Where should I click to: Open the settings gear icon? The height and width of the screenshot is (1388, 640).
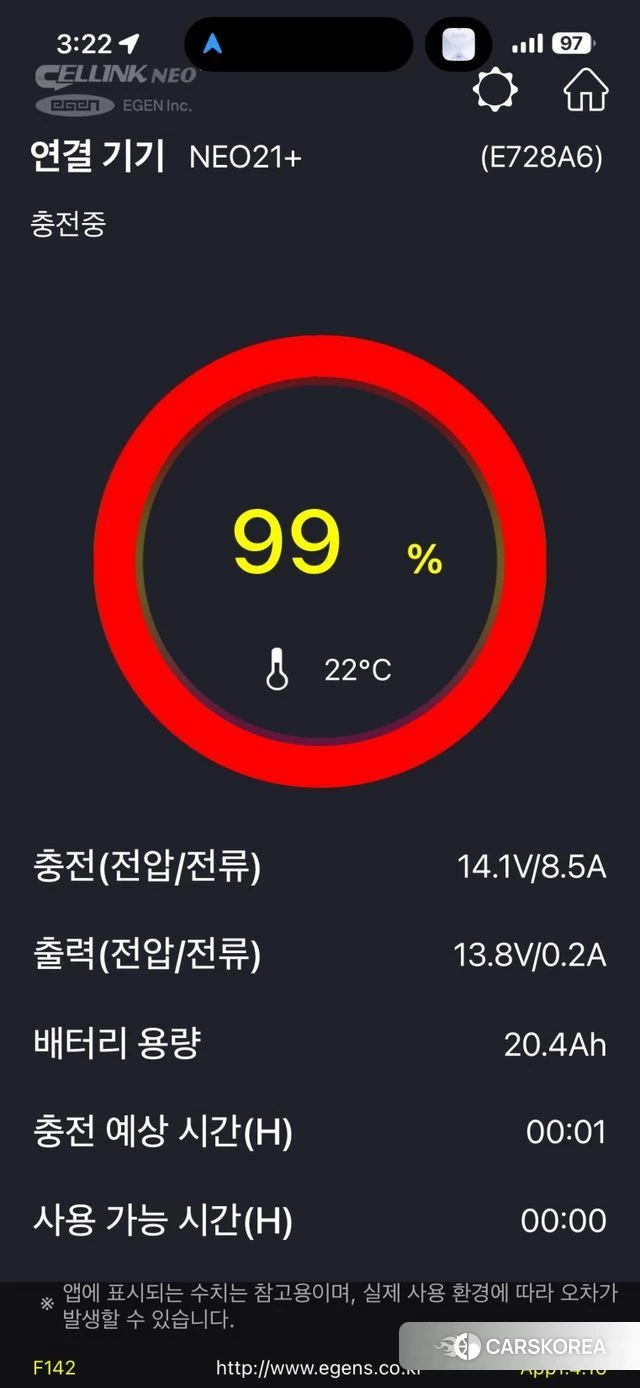495,90
